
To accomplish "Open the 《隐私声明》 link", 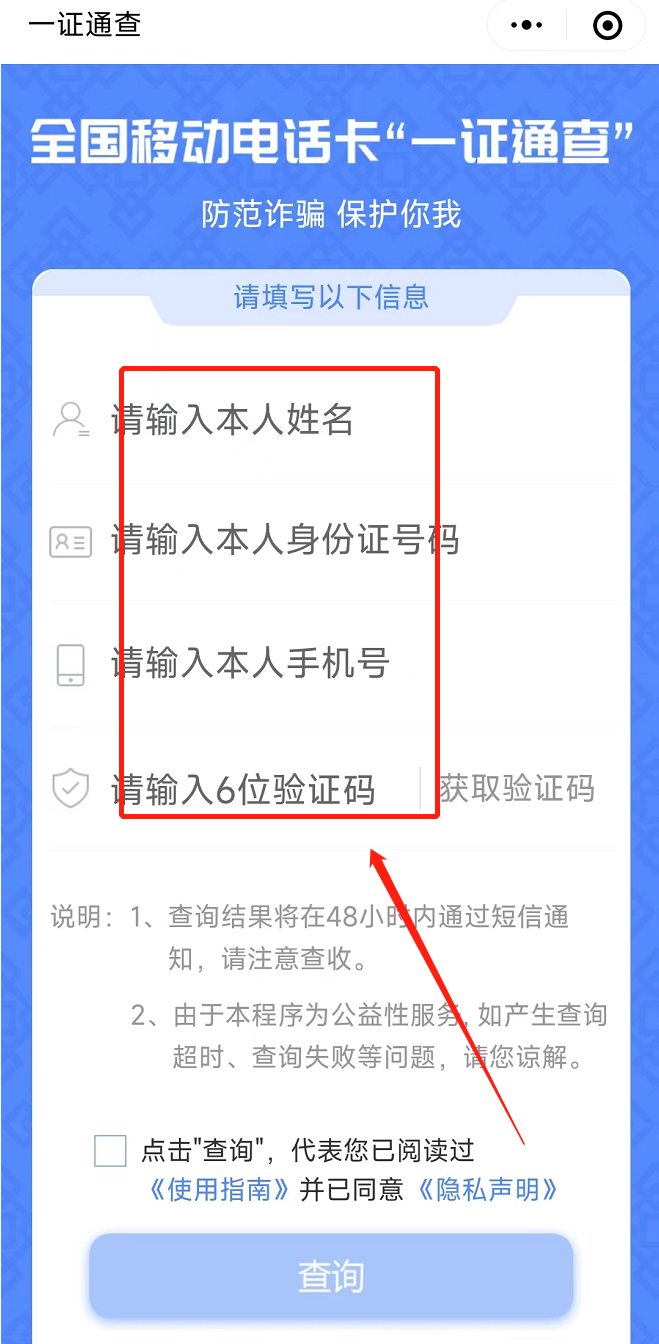I will point(486,1190).
